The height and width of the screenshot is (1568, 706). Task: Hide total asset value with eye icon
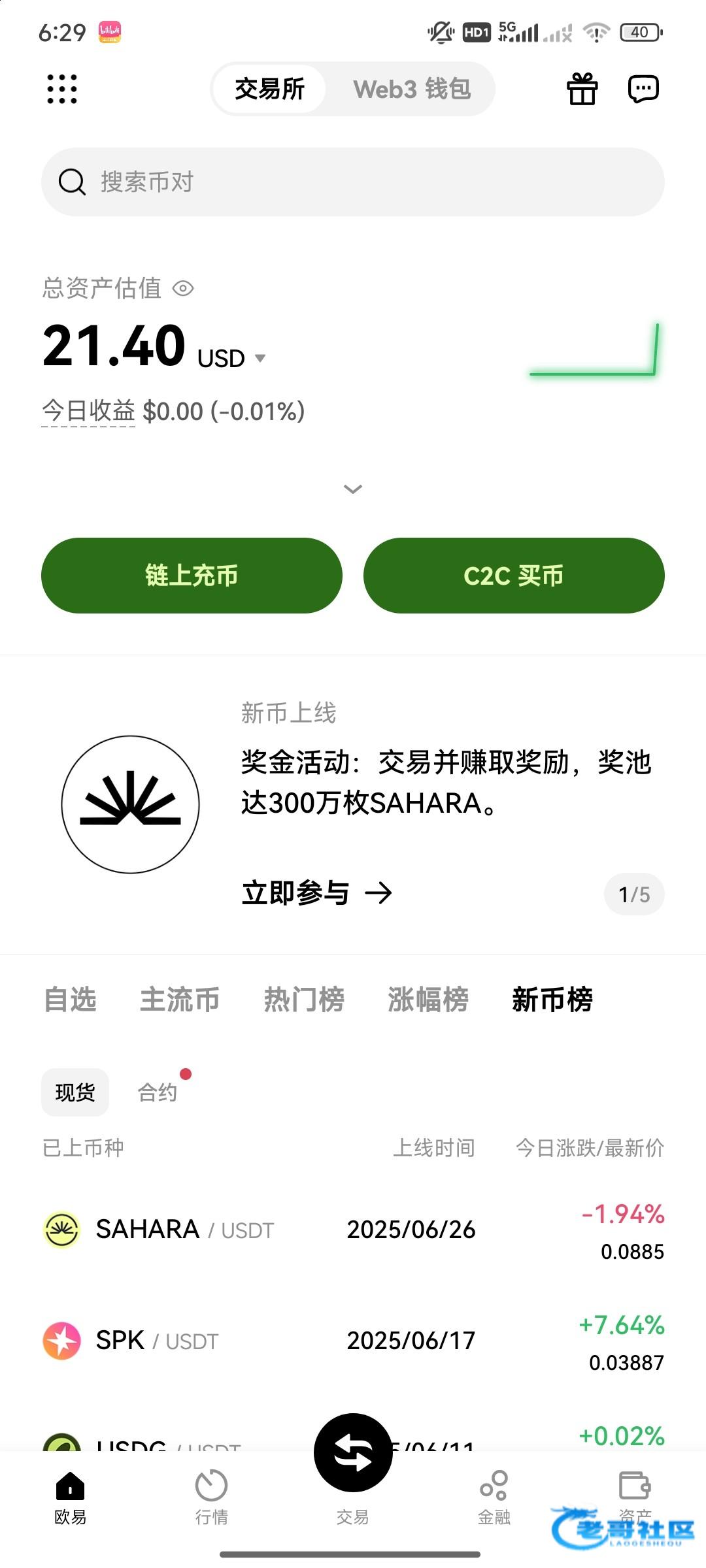(183, 288)
